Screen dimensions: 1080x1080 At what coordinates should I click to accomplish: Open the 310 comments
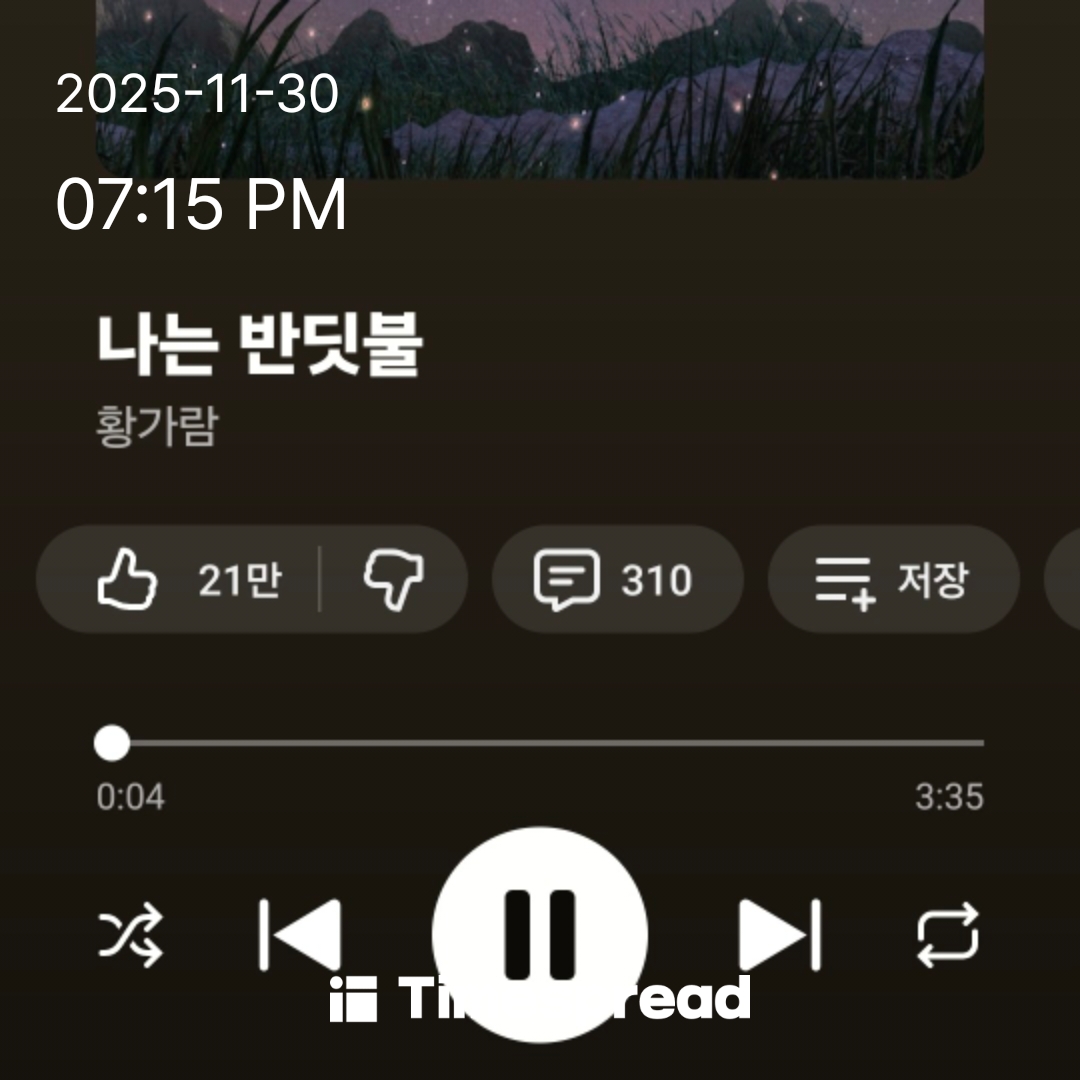(x=616, y=580)
